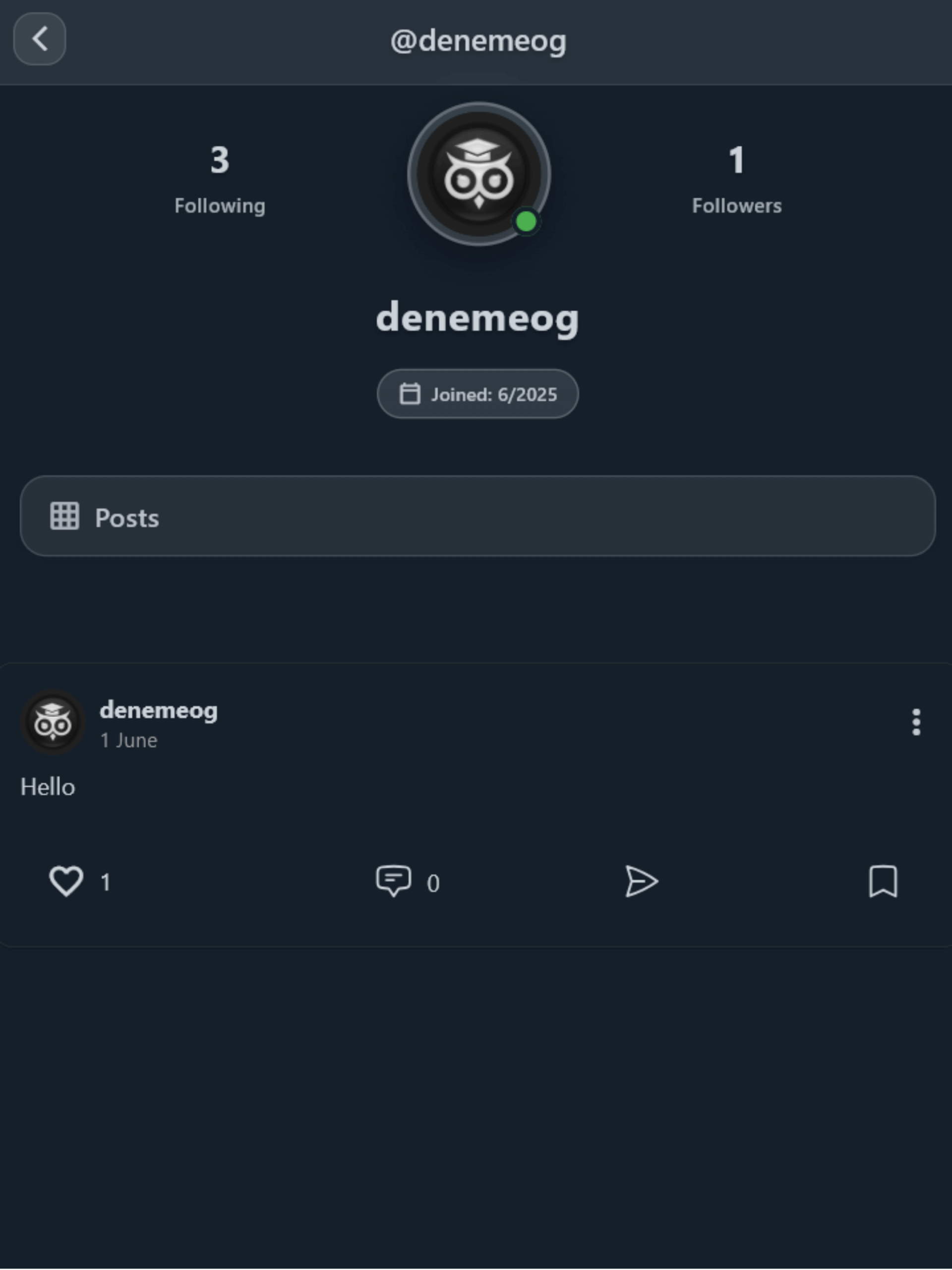Image resolution: width=952 pixels, height=1270 pixels.
Task: View the large denemeog profile picture
Action: (478, 174)
